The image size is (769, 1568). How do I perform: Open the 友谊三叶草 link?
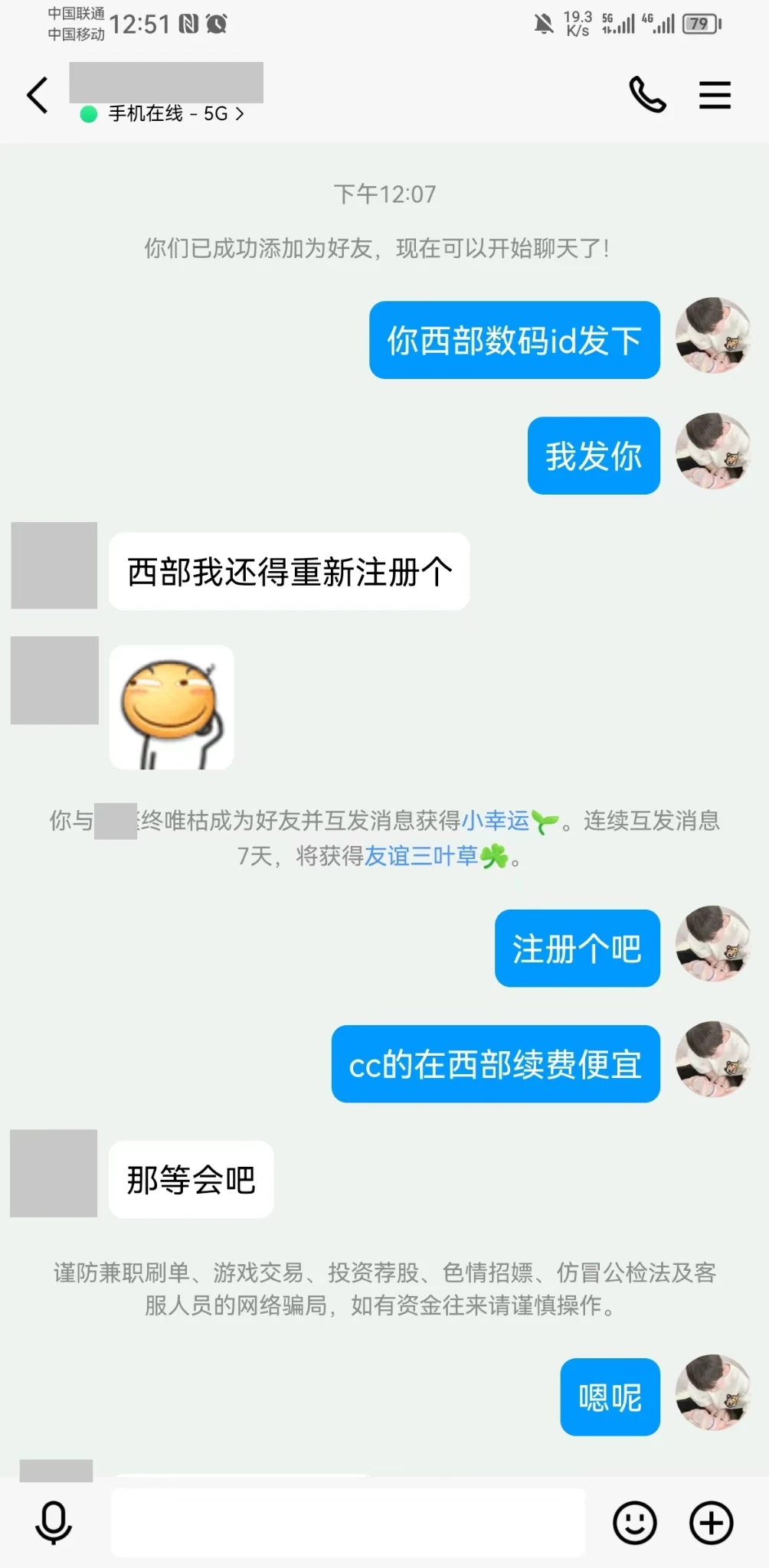coord(421,856)
